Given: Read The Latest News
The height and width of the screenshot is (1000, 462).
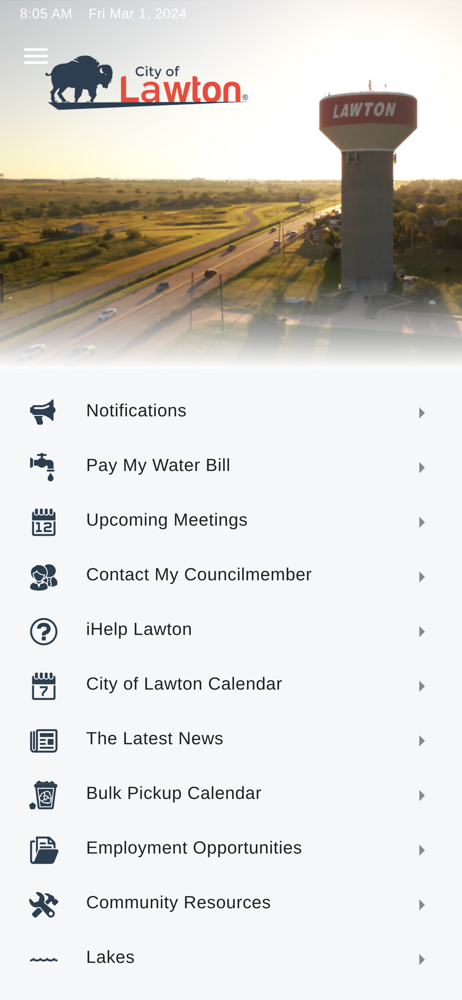Looking at the screenshot, I should [231, 740].
